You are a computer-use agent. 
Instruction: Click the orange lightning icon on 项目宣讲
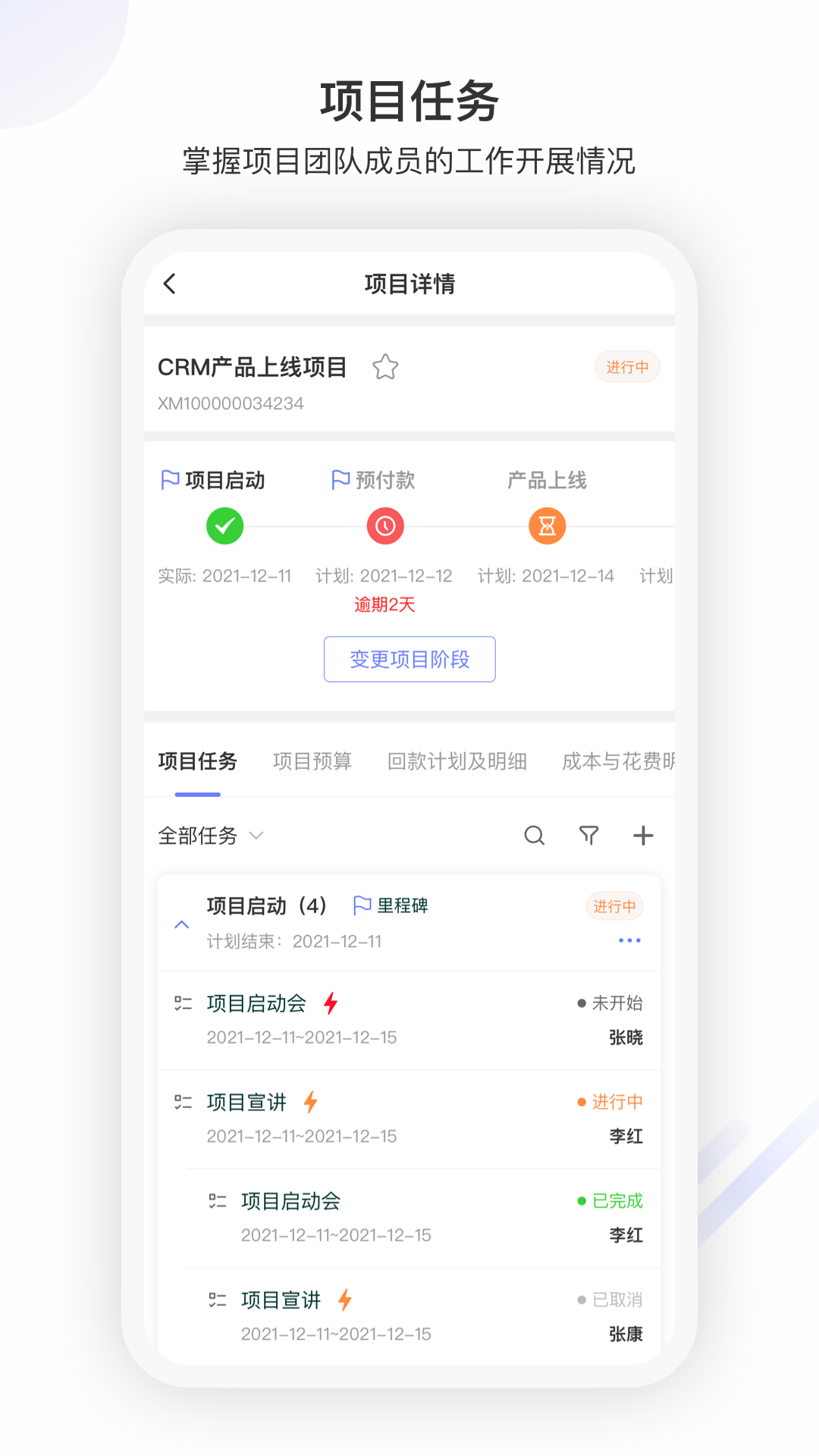pos(311,1102)
